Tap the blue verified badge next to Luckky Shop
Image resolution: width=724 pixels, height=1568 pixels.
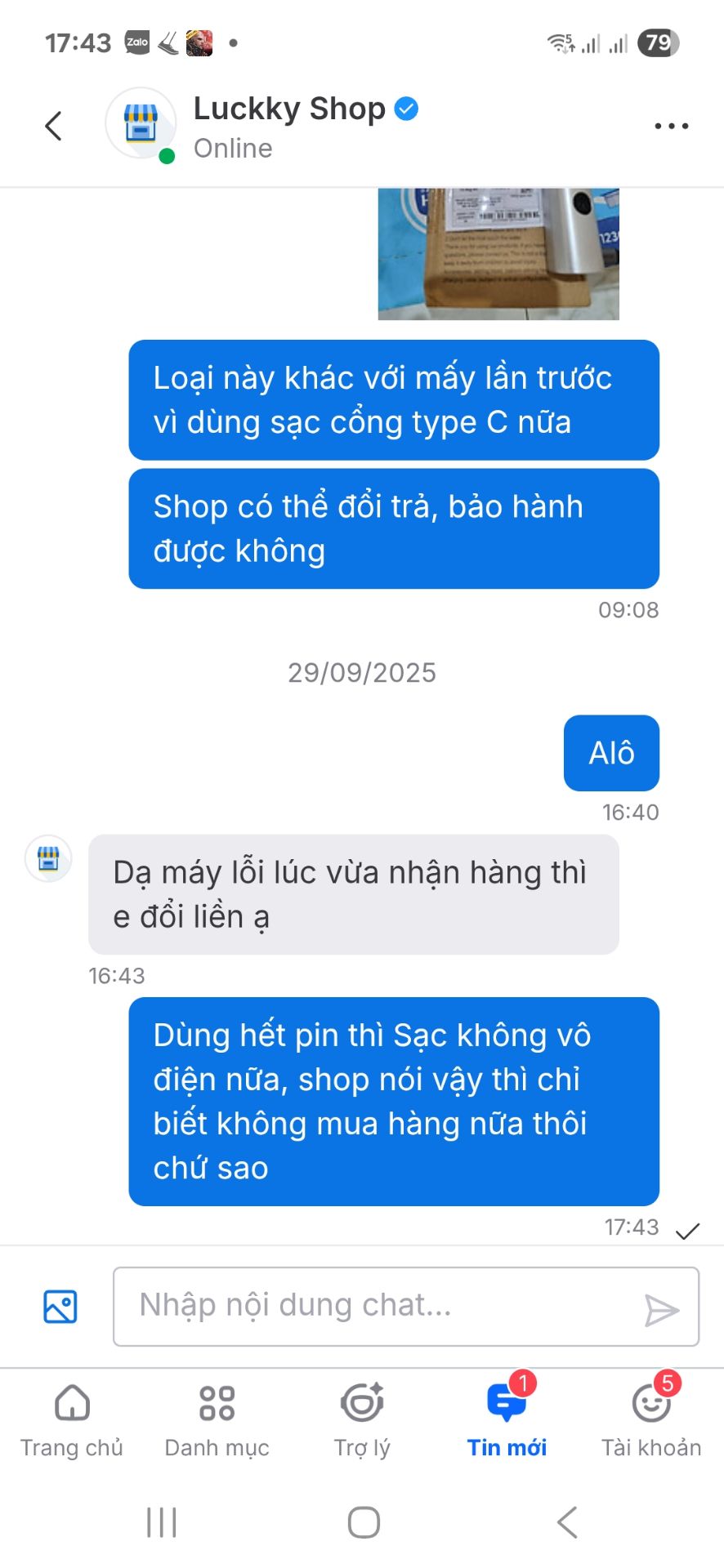[406, 107]
